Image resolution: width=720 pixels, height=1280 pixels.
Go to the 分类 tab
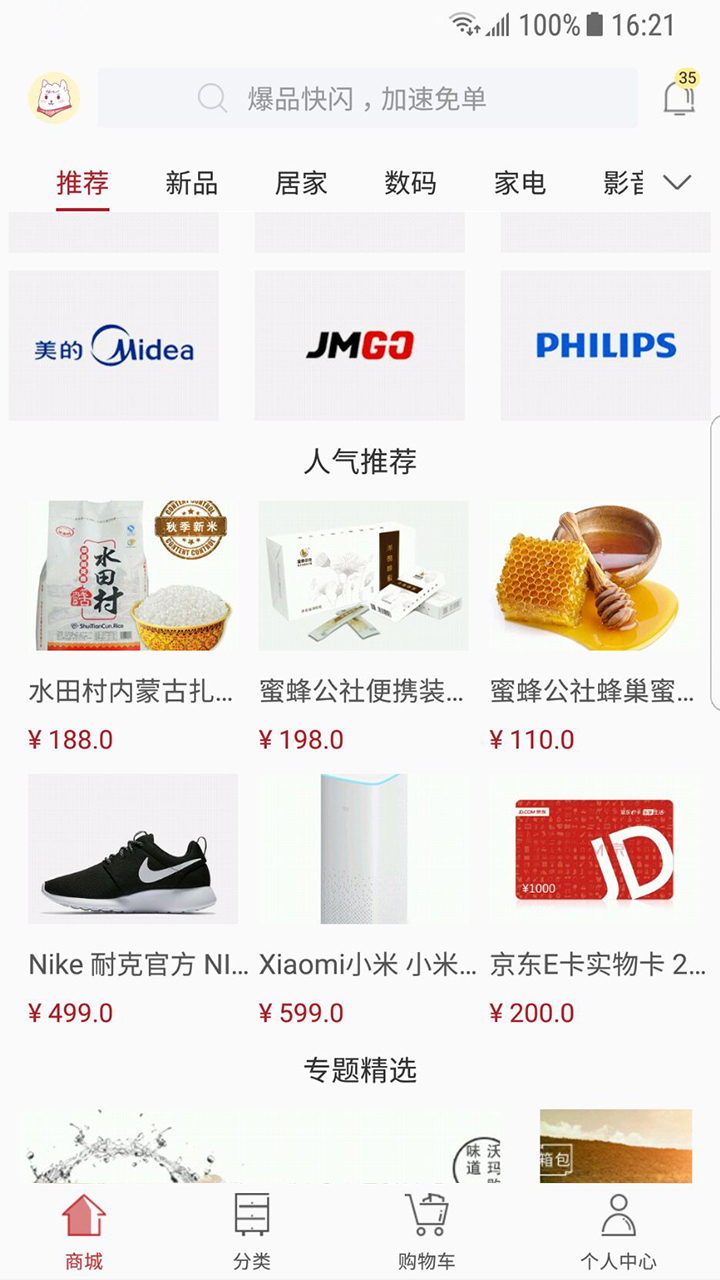tap(252, 1230)
